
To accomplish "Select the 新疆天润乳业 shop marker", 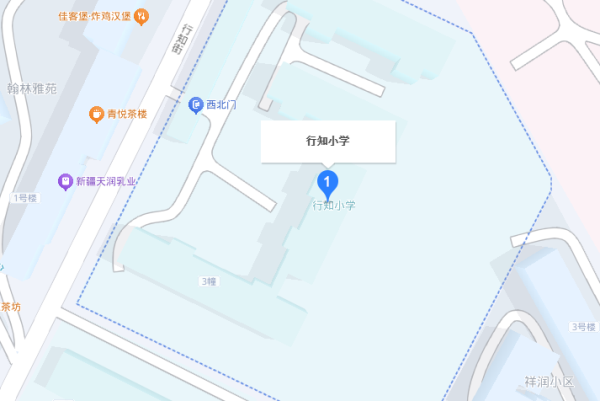I will tap(65, 181).
